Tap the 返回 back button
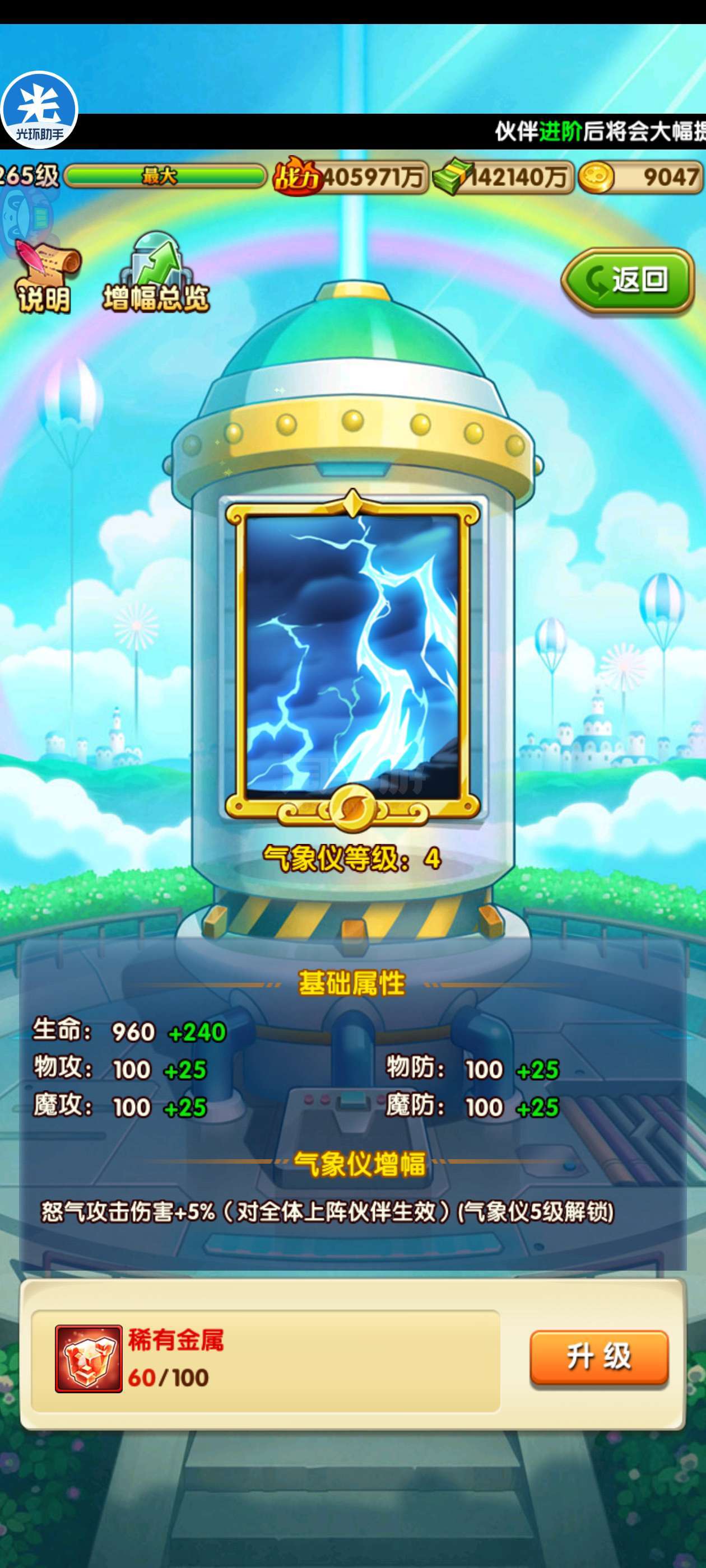Image resolution: width=706 pixels, height=1568 pixels. point(628,281)
